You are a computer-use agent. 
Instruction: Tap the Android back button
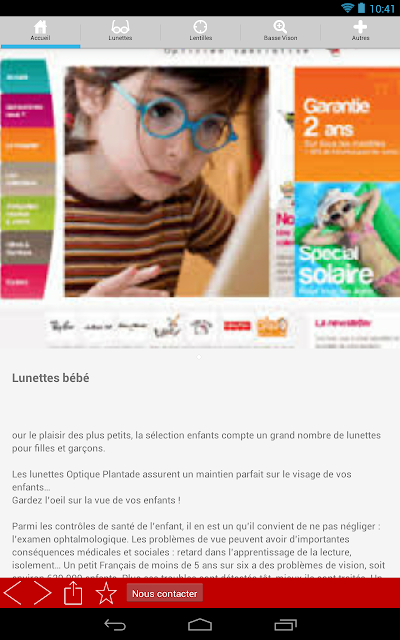[x=115, y=624]
